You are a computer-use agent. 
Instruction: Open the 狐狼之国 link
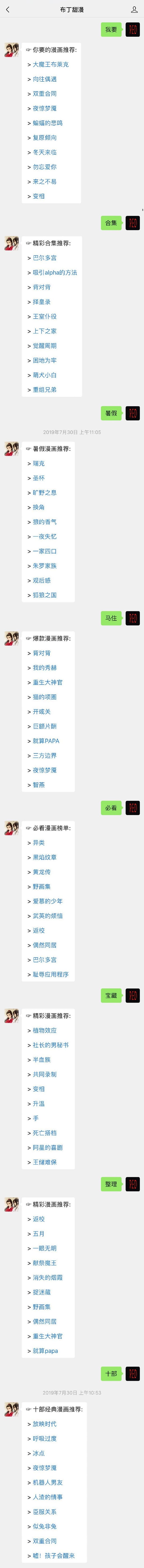[x=44, y=595]
